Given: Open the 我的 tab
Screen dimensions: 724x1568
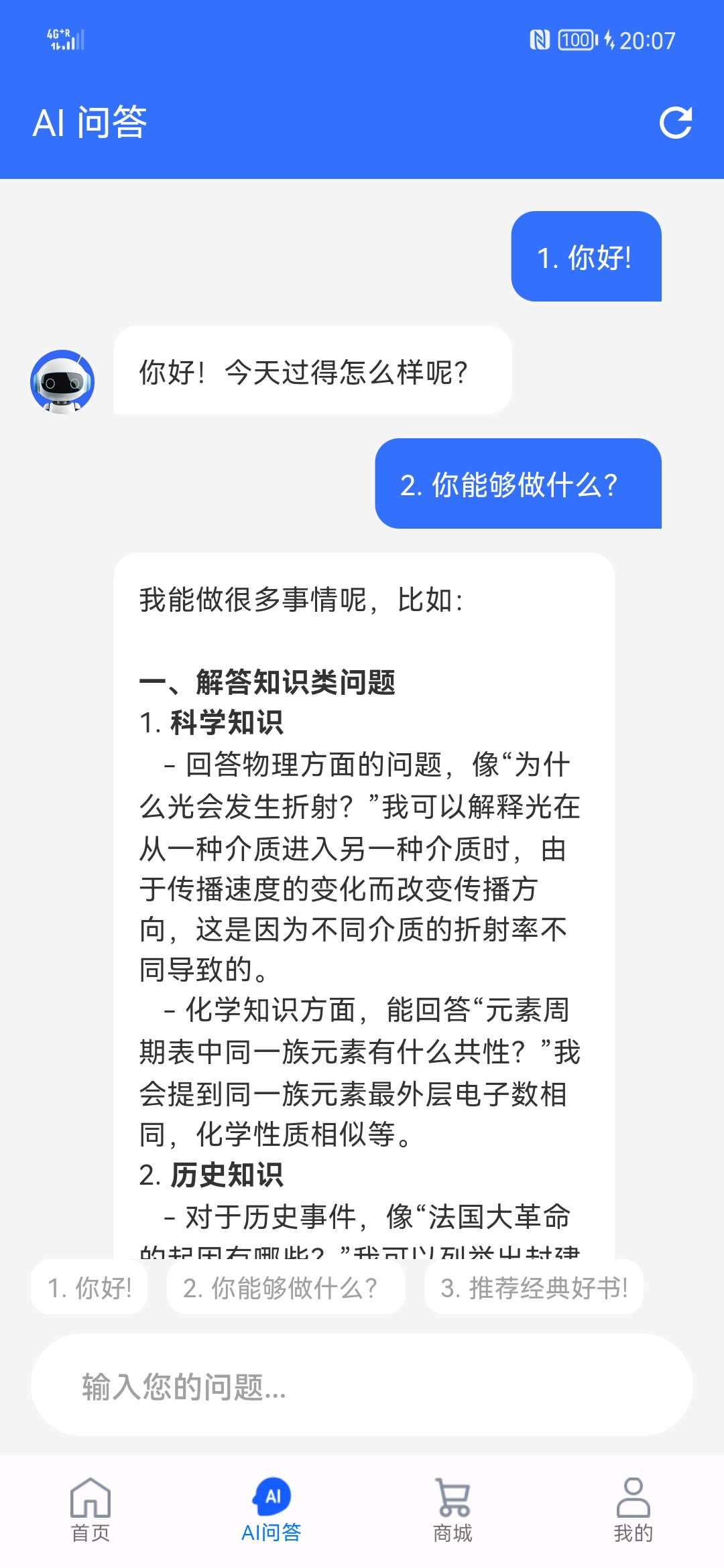Looking at the screenshot, I should click(x=633, y=1509).
